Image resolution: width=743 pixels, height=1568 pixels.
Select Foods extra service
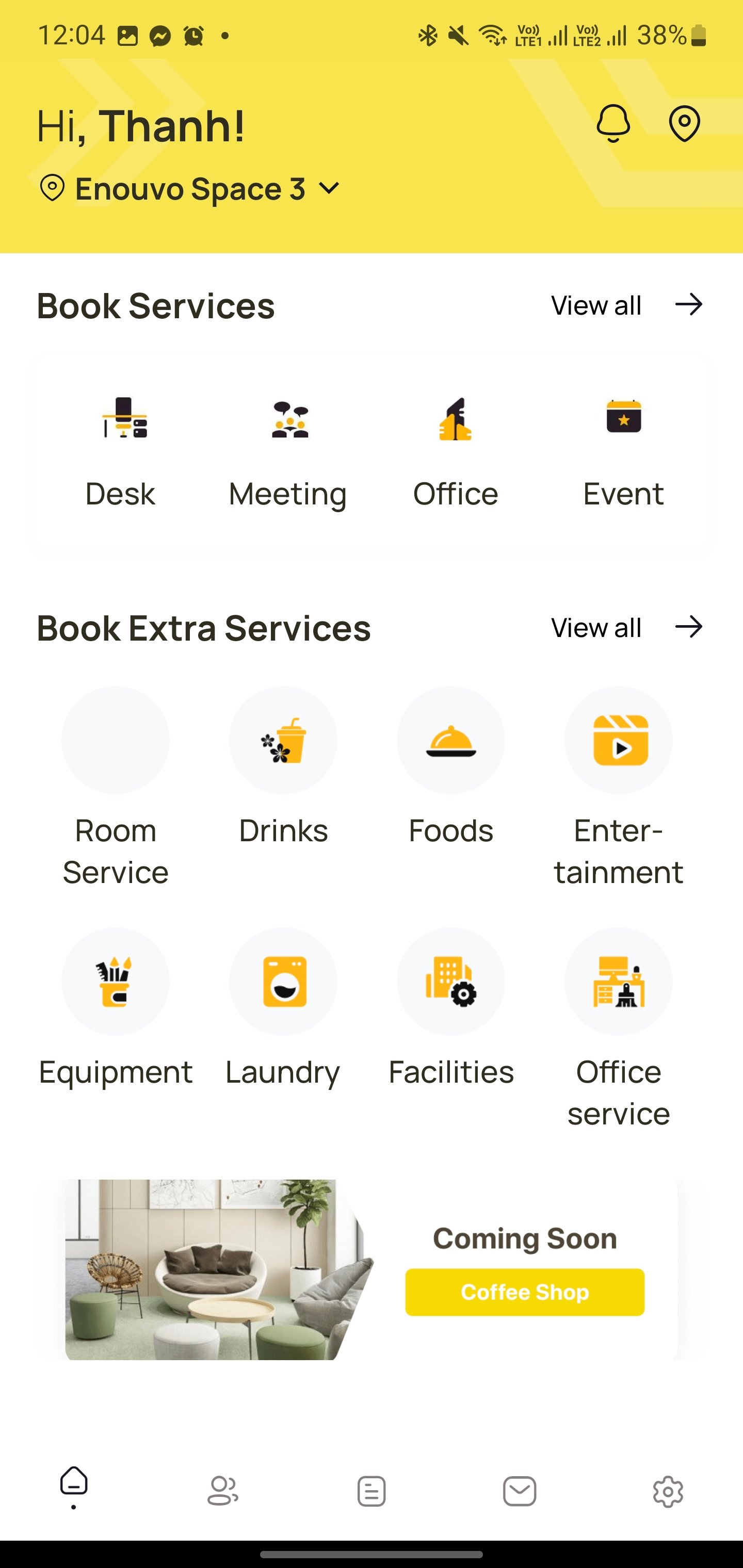click(450, 741)
